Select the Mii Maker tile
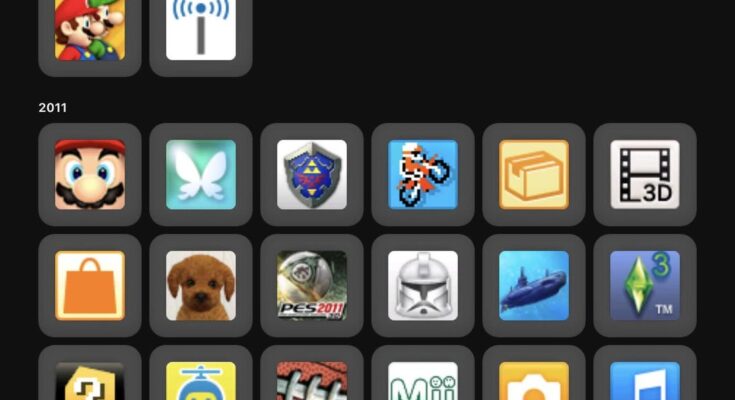The height and width of the screenshot is (400, 735). click(422, 380)
